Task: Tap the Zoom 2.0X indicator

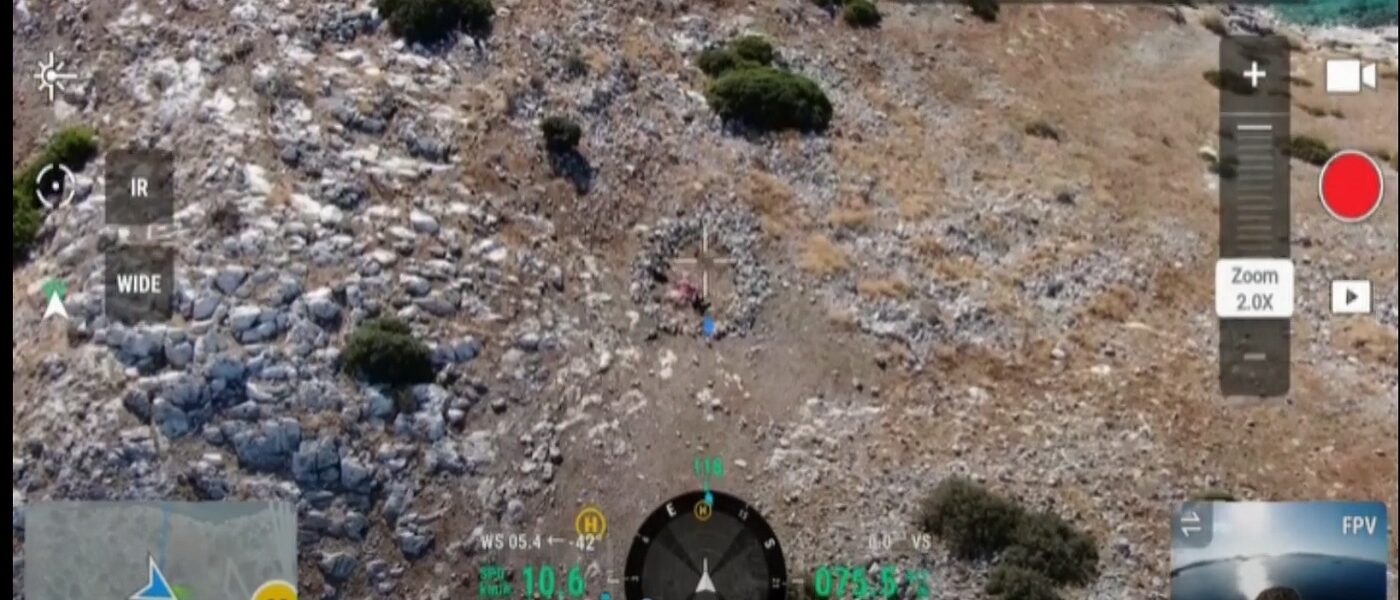Action: tap(1254, 288)
